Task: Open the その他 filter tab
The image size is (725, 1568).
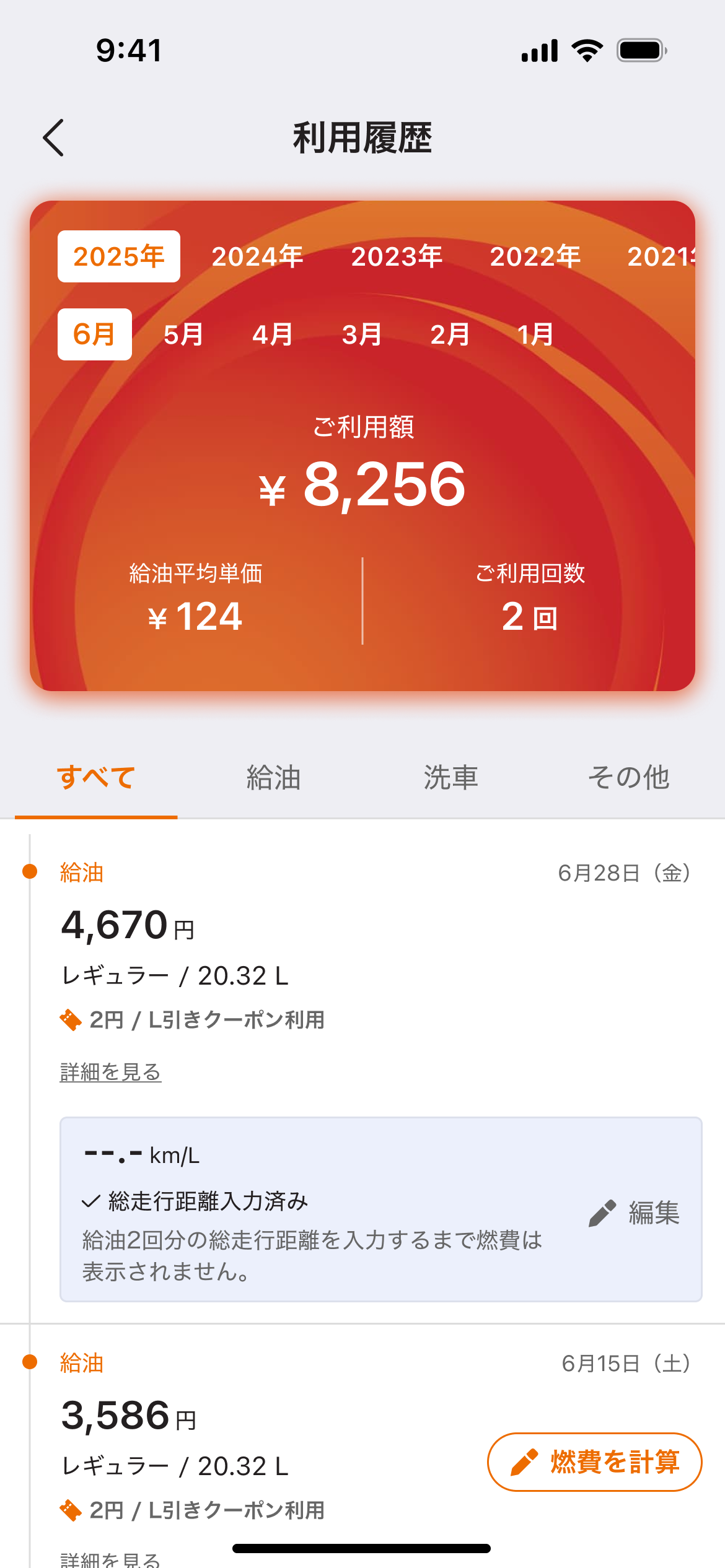Action: click(x=628, y=778)
